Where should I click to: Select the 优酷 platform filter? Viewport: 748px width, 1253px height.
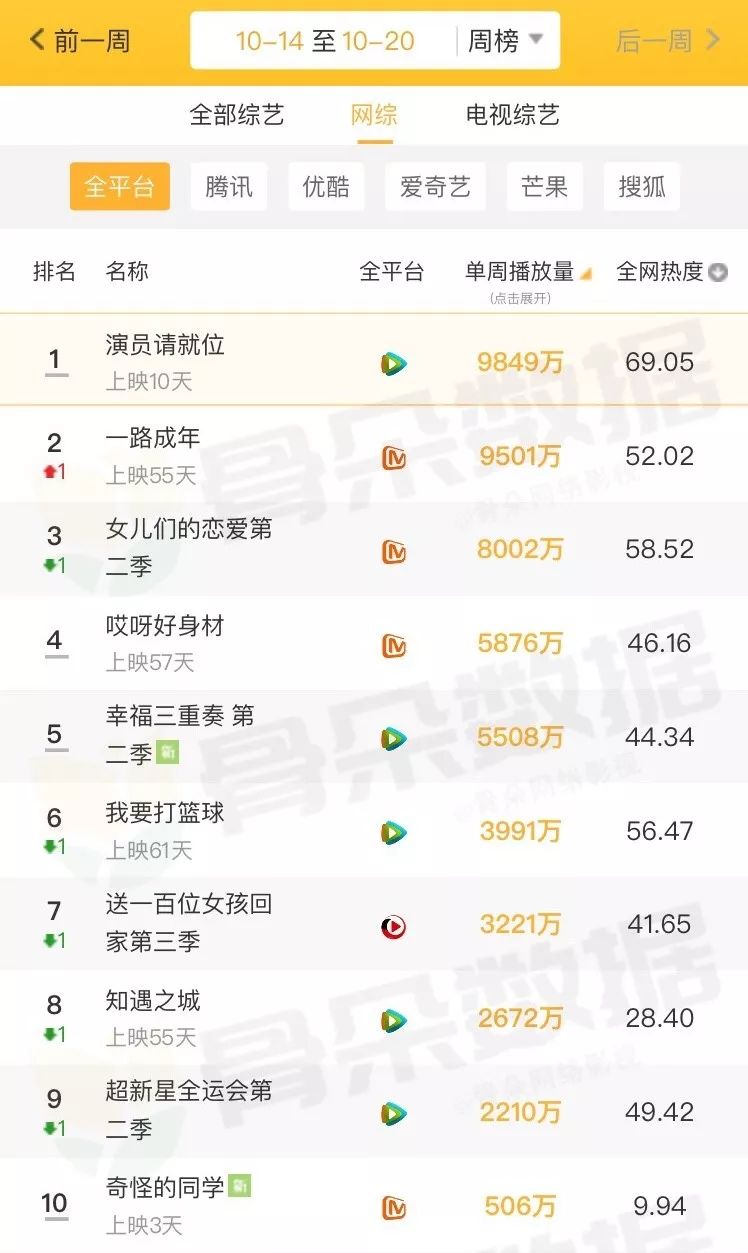tap(326, 187)
